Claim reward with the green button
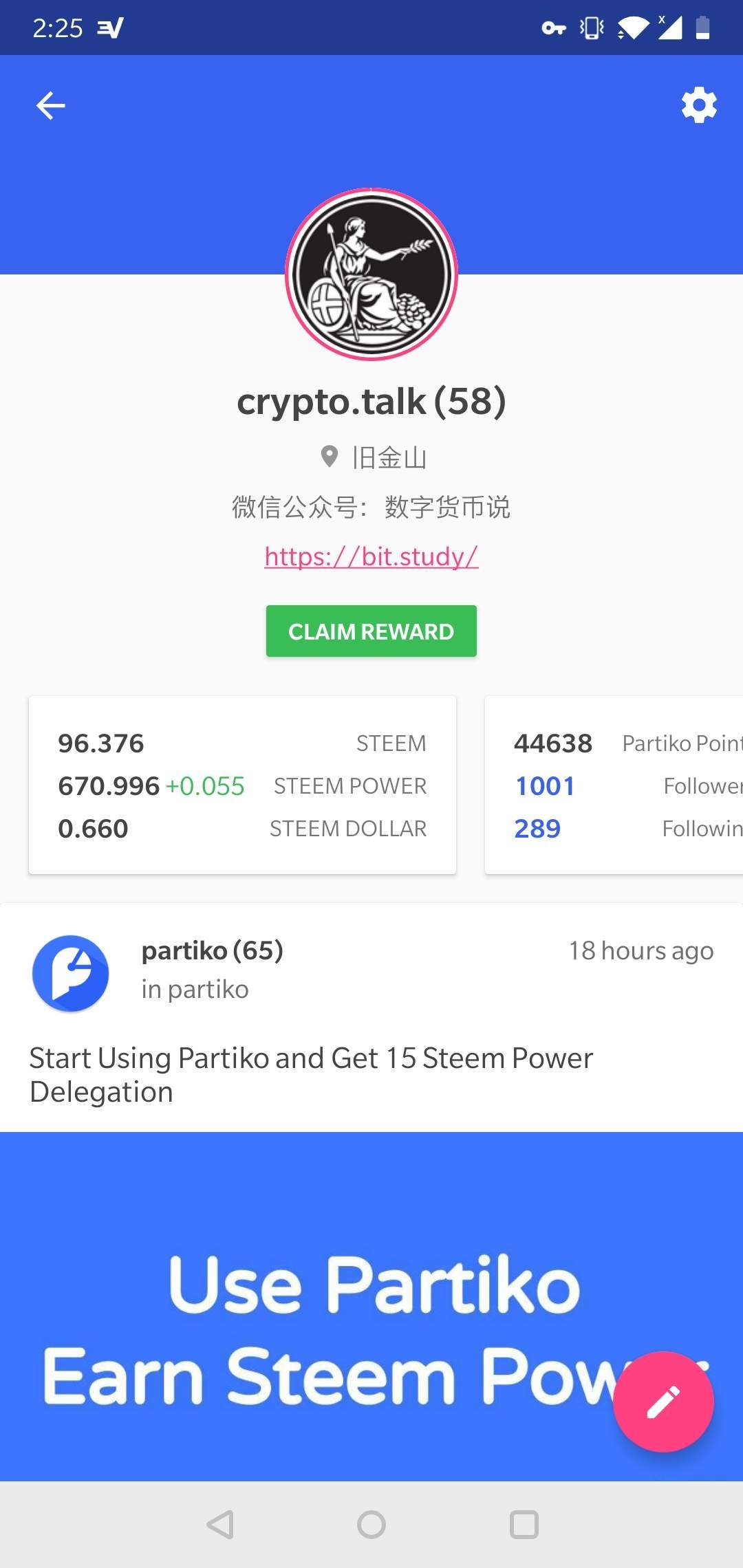 click(x=371, y=631)
